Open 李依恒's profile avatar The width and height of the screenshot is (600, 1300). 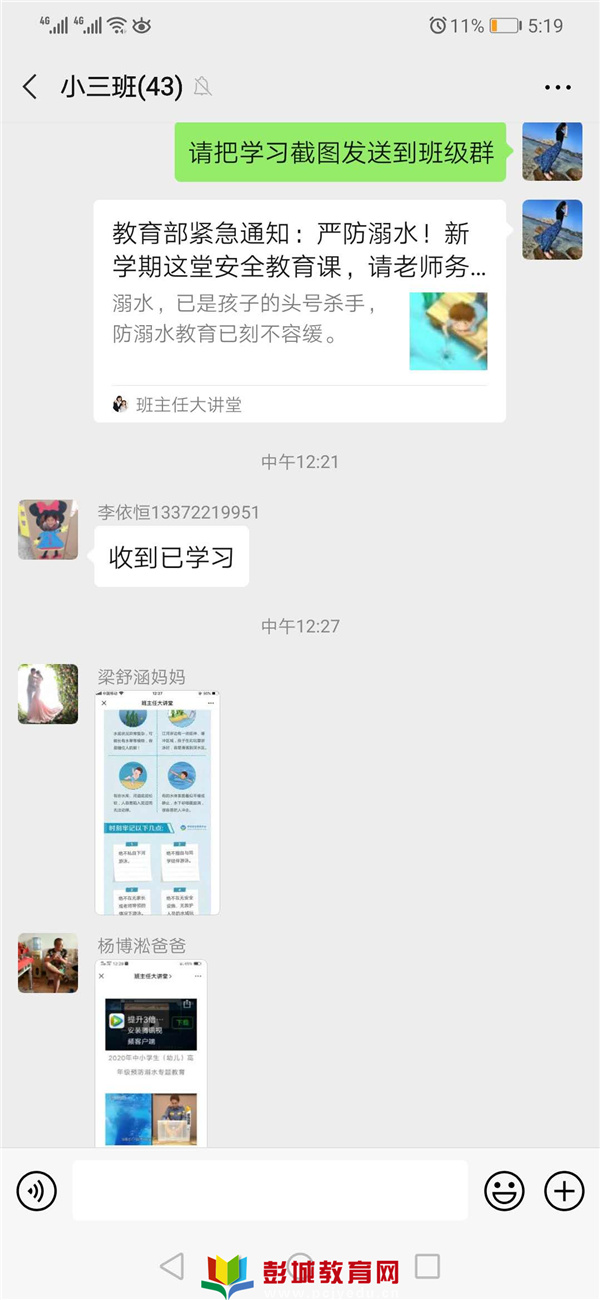click(x=48, y=530)
